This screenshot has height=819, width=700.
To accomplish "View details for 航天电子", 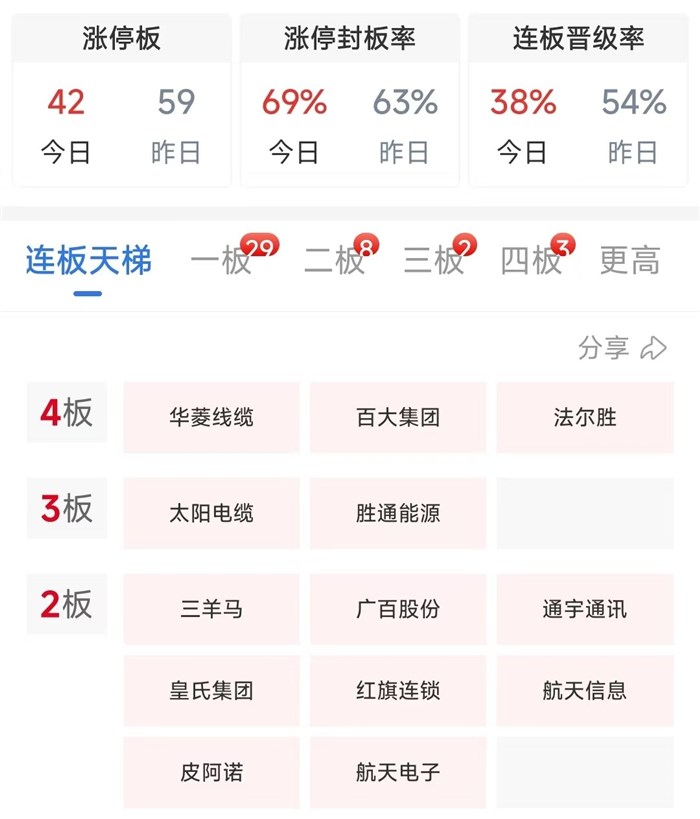I will (x=398, y=772).
